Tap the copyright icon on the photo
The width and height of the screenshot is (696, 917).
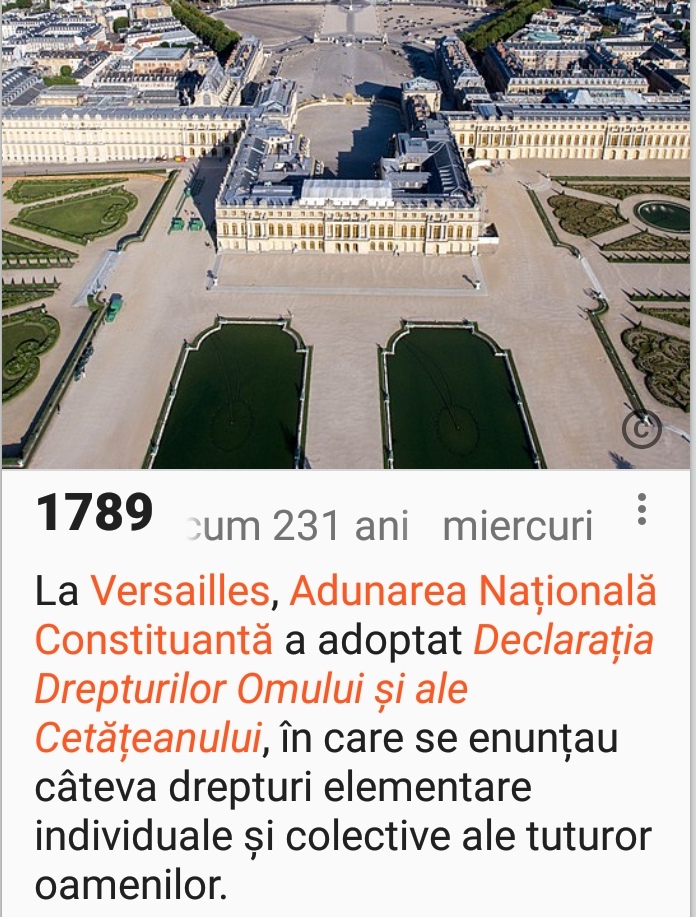641,430
